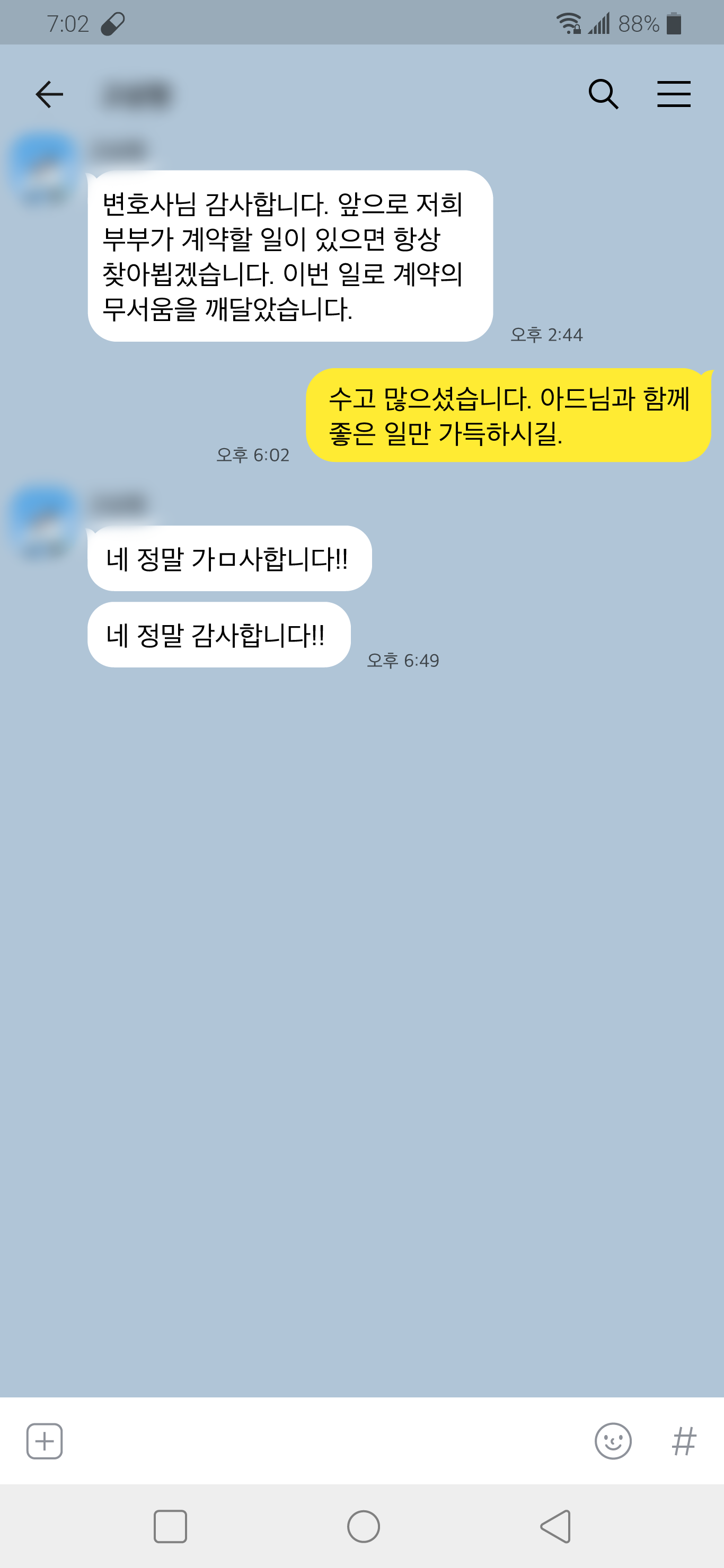Open the chat room hamburger menu
724x1568 pixels.
(674, 94)
